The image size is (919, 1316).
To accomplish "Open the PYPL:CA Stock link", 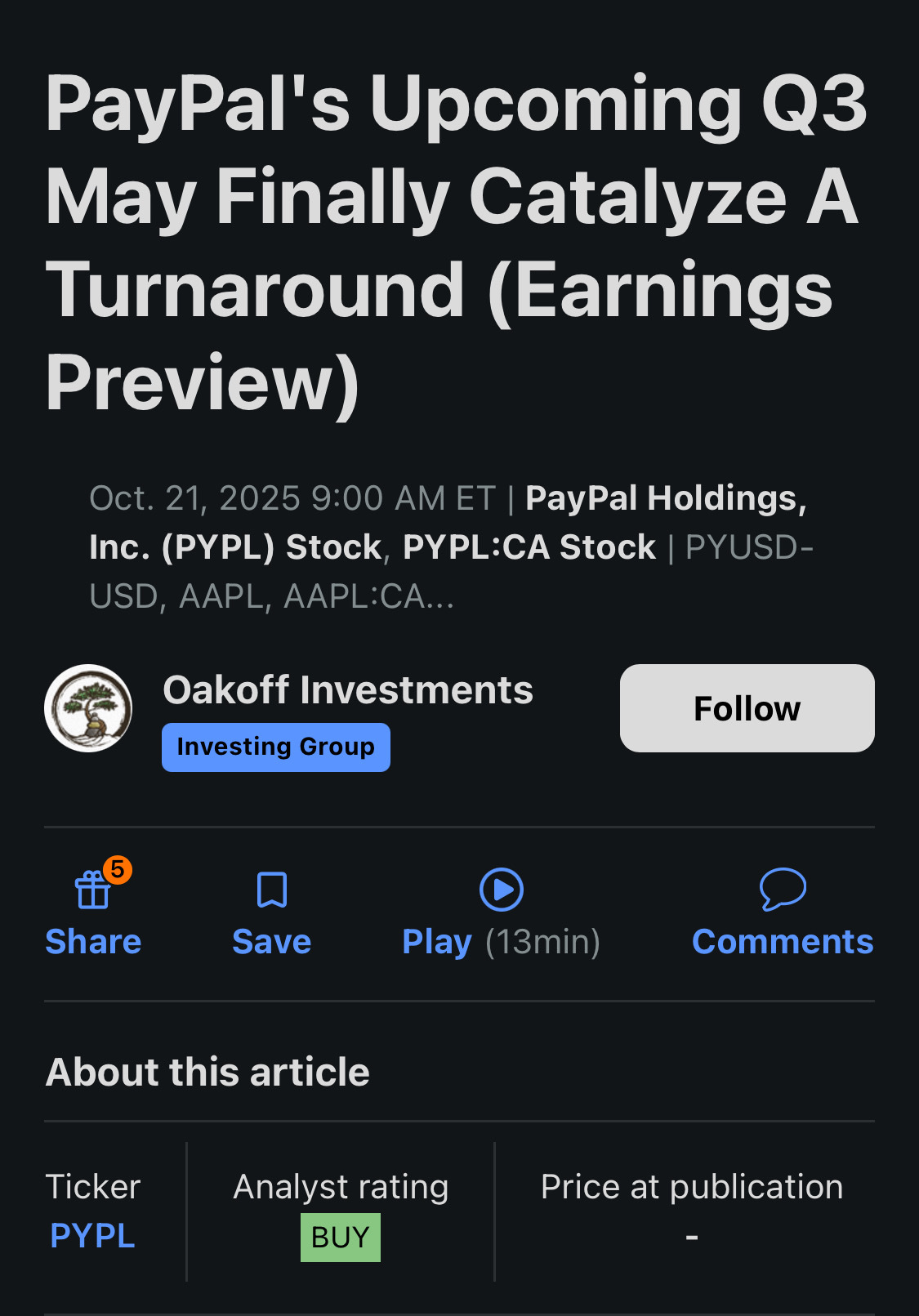I will click(529, 547).
